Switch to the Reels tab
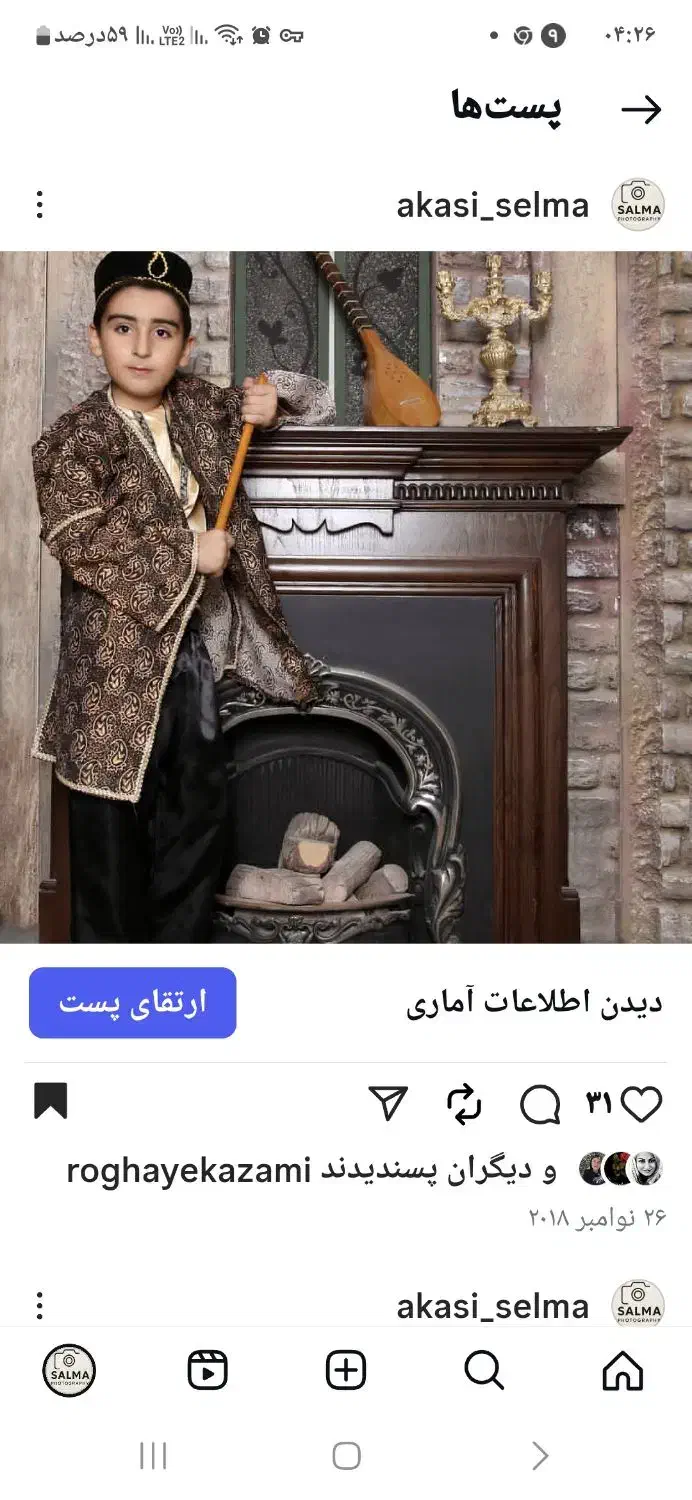 [x=208, y=1371]
